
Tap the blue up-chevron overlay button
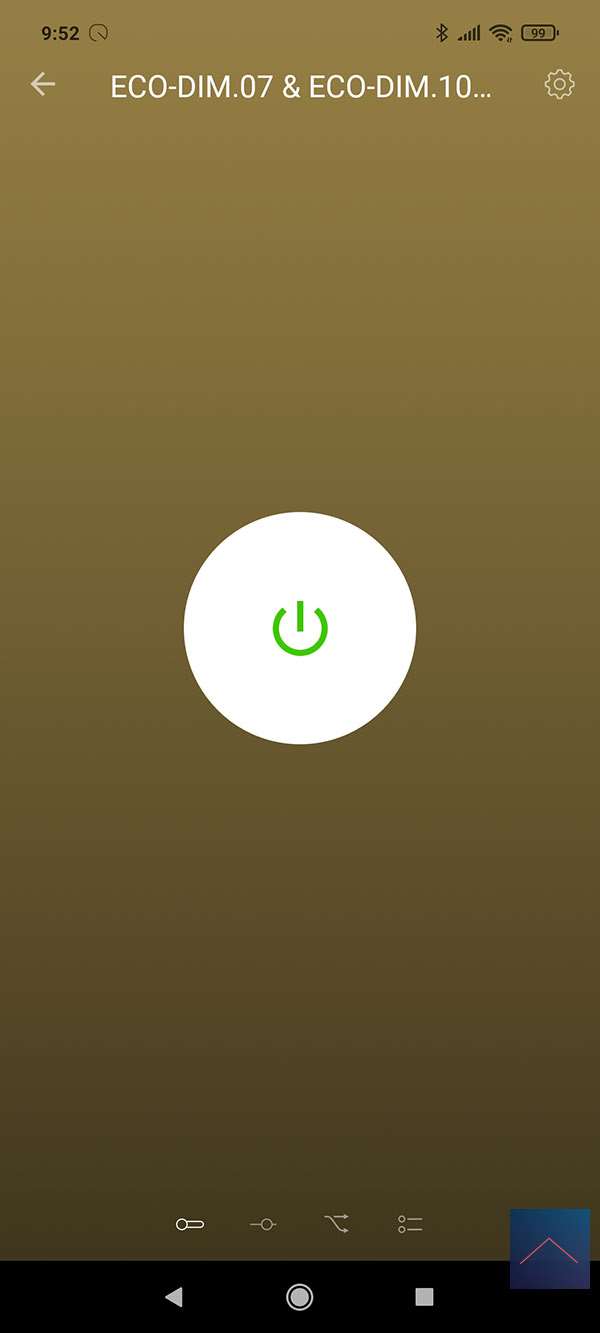tap(549, 1249)
